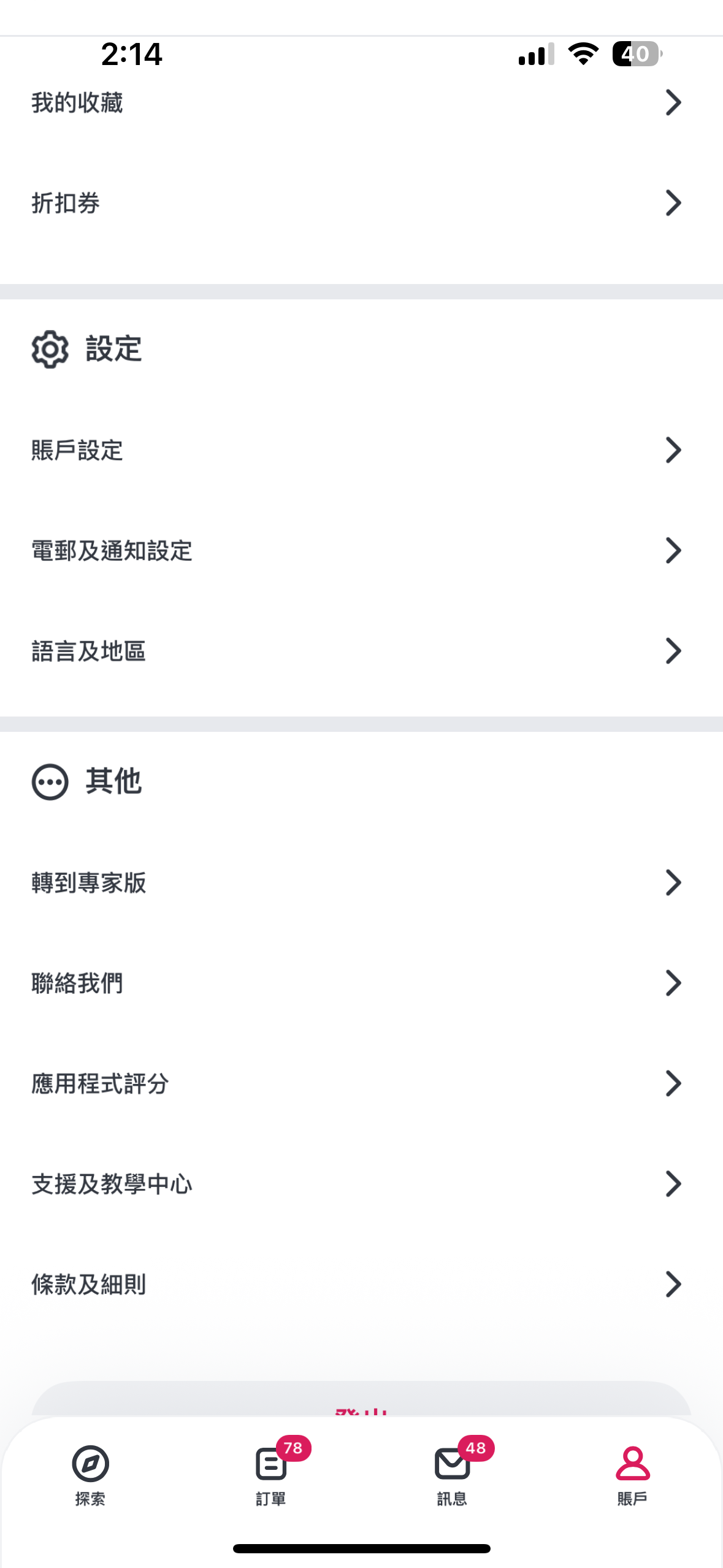
Task: Visit 支援及教學中心 help center
Action: pyautogui.click(x=361, y=1184)
